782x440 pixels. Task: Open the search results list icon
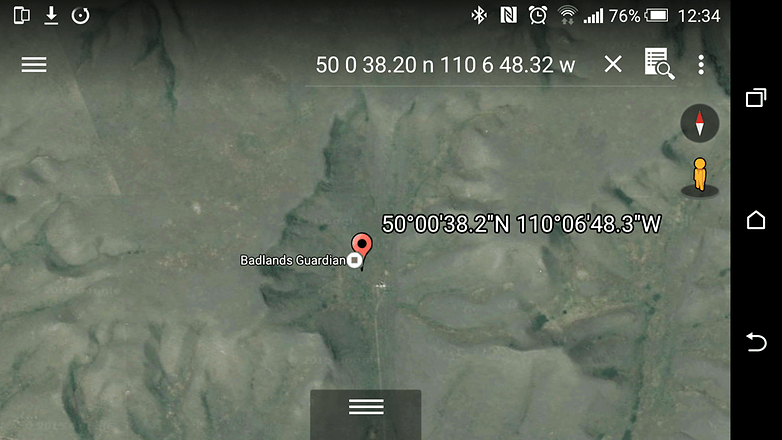[x=658, y=64]
